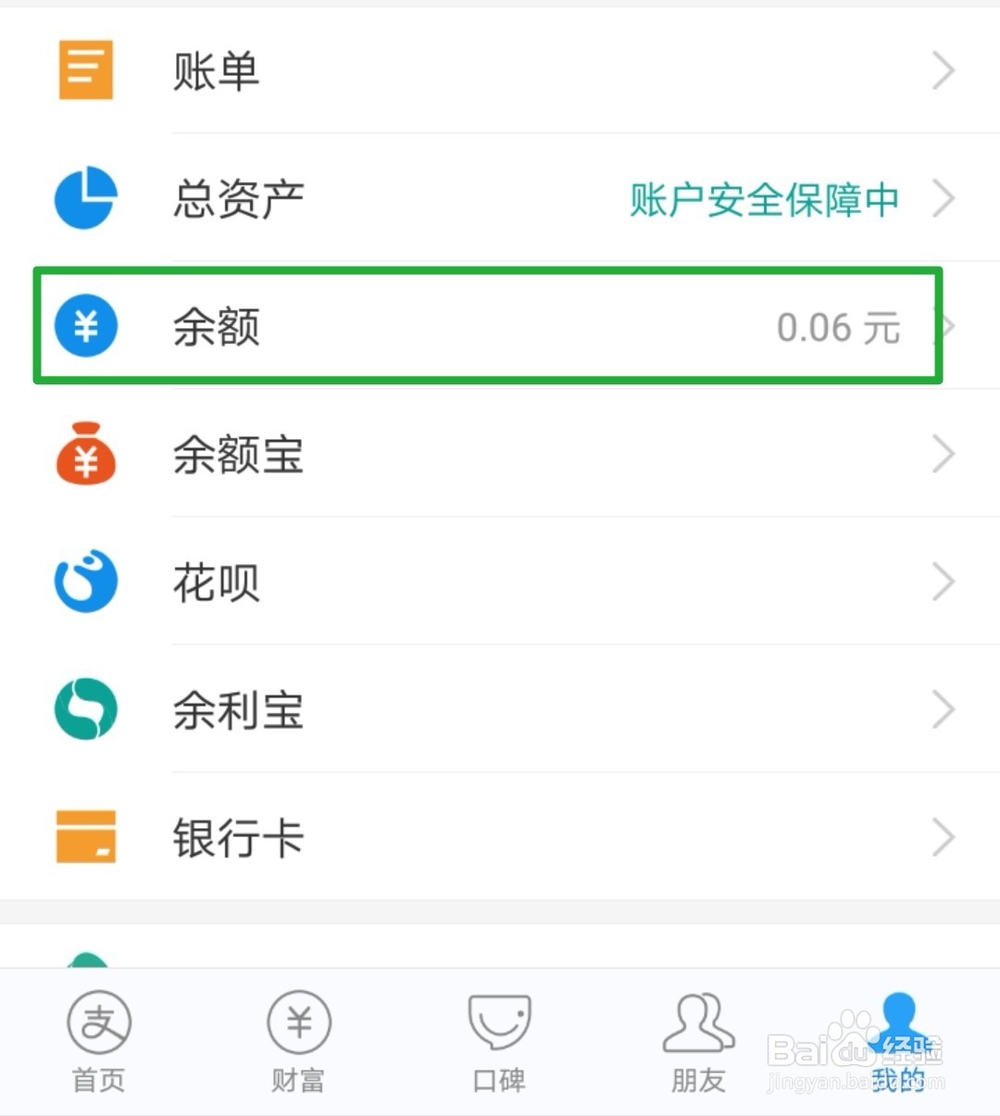
Task: Open the 口碑 smiley face icon
Action: [498, 1022]
